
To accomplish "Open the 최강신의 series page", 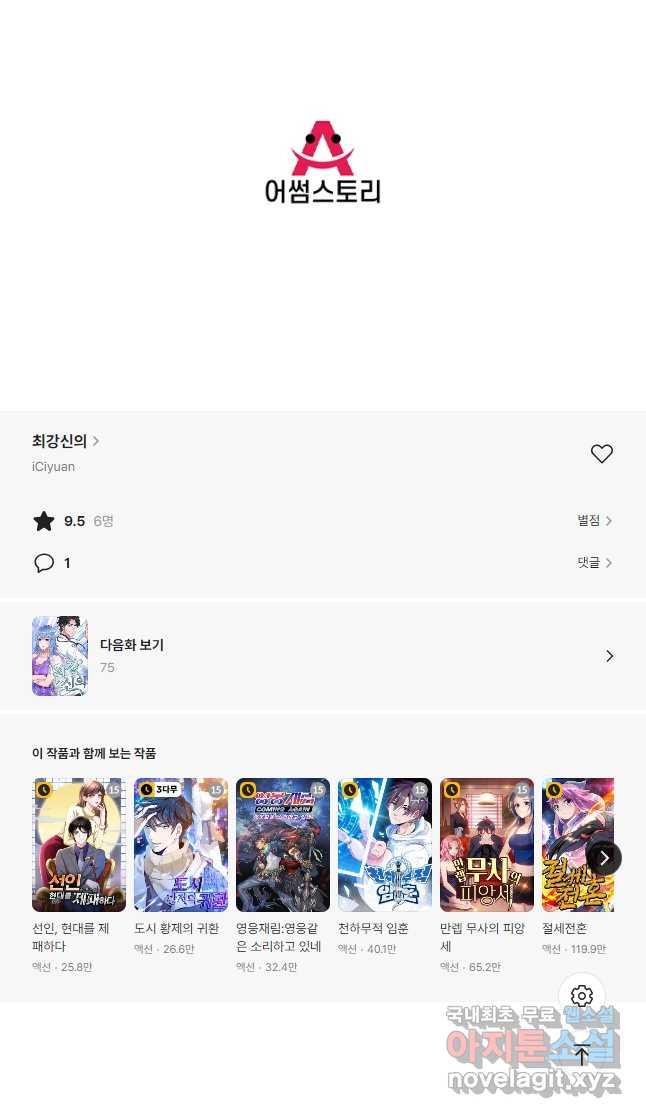I will (65, 441).
